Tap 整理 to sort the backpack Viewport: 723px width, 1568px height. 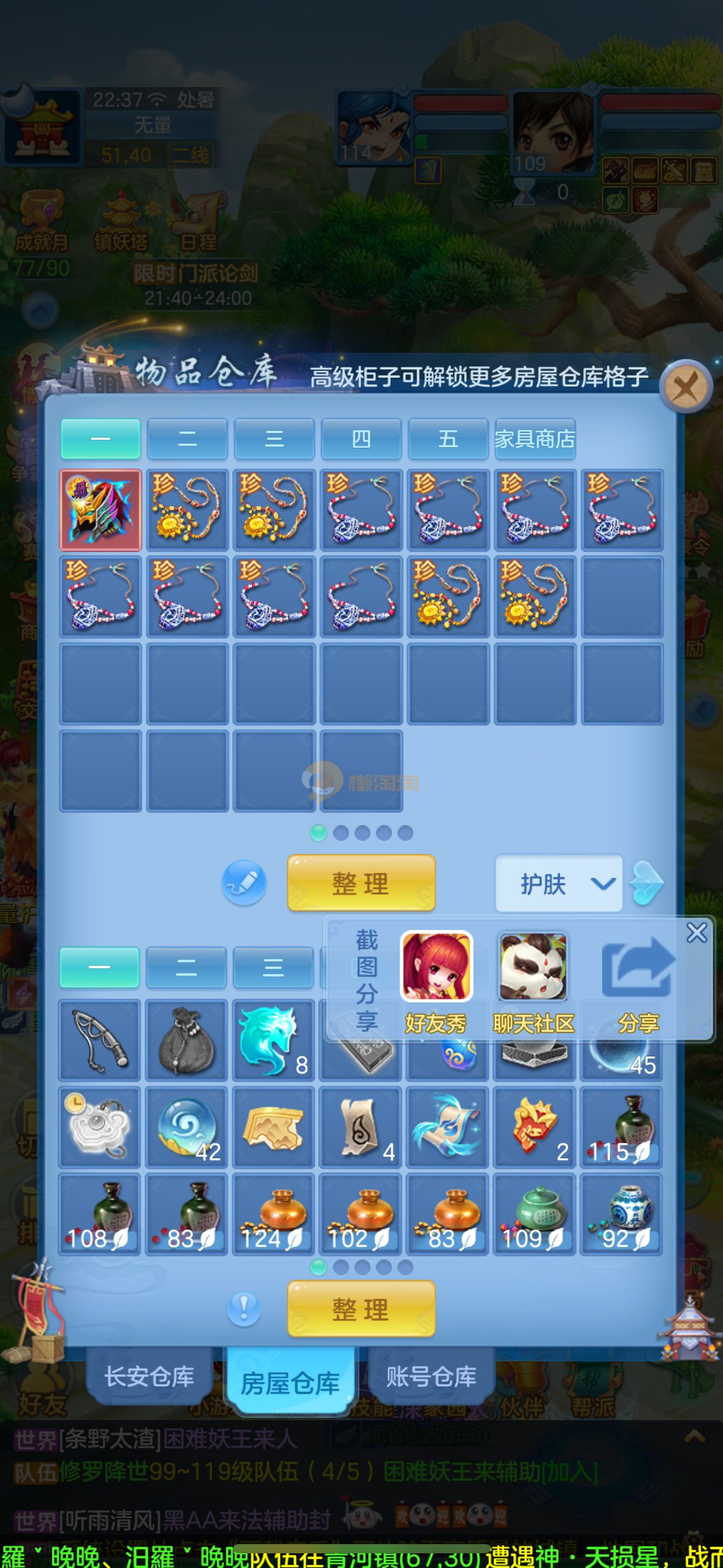(x=361, y=1309)
